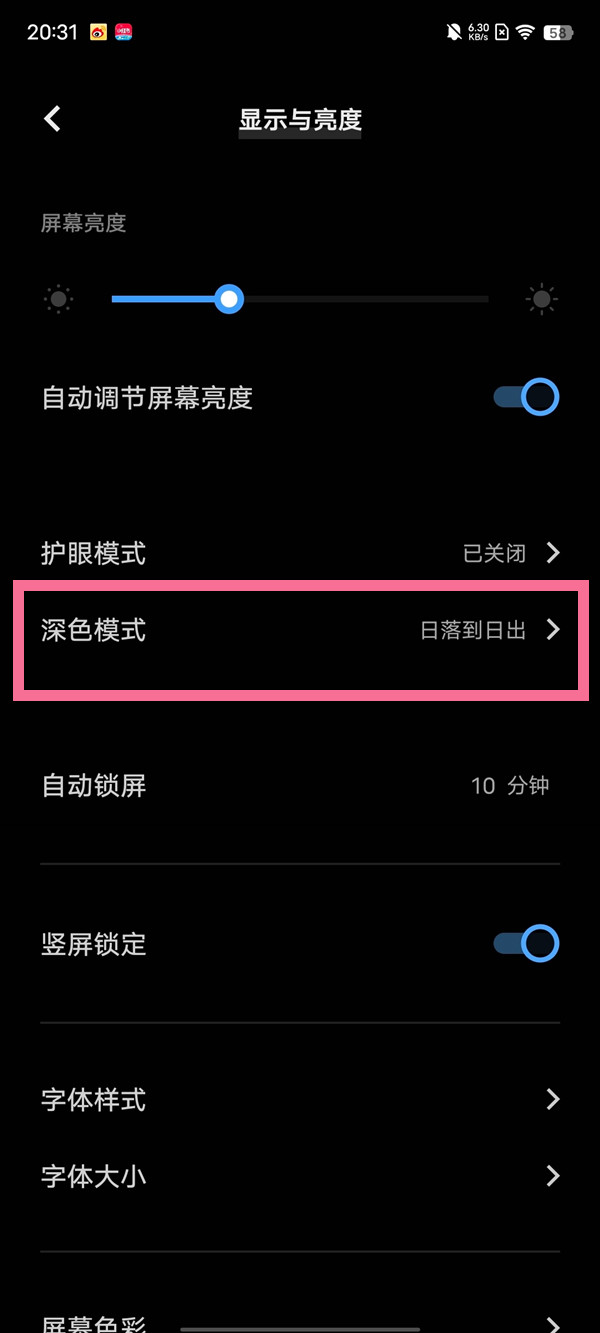Open 字体样式 settings

(300, 1100)
